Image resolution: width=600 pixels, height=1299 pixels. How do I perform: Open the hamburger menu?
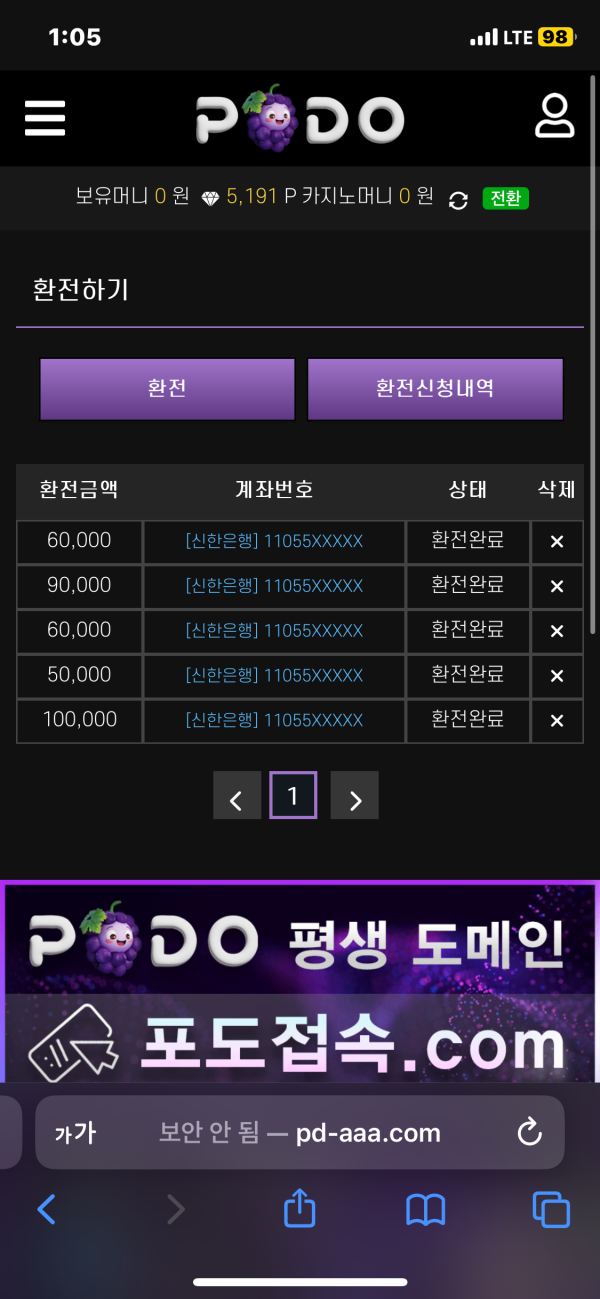point(45,119)
